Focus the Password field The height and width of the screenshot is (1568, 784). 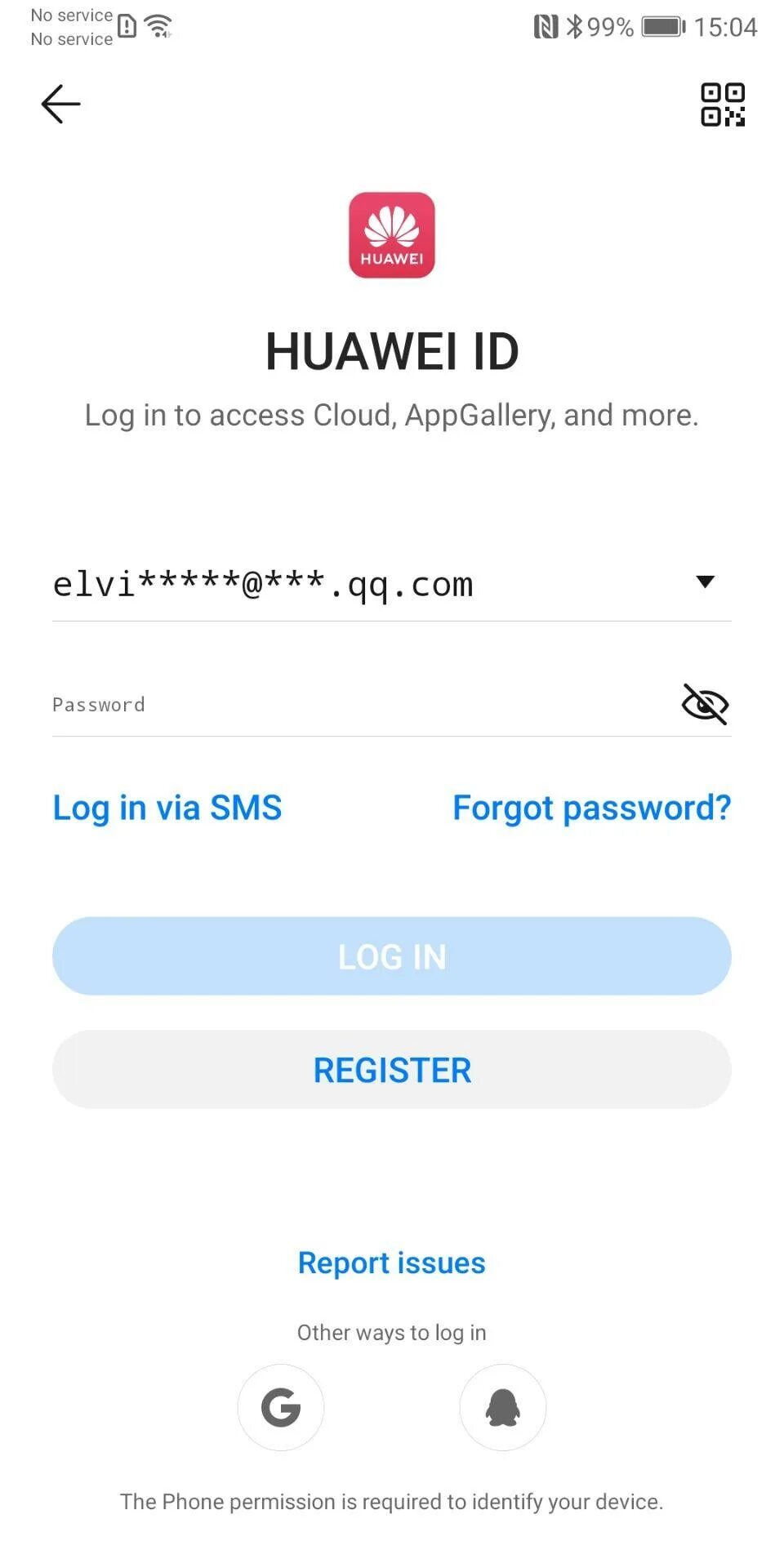tap(351, 705)
